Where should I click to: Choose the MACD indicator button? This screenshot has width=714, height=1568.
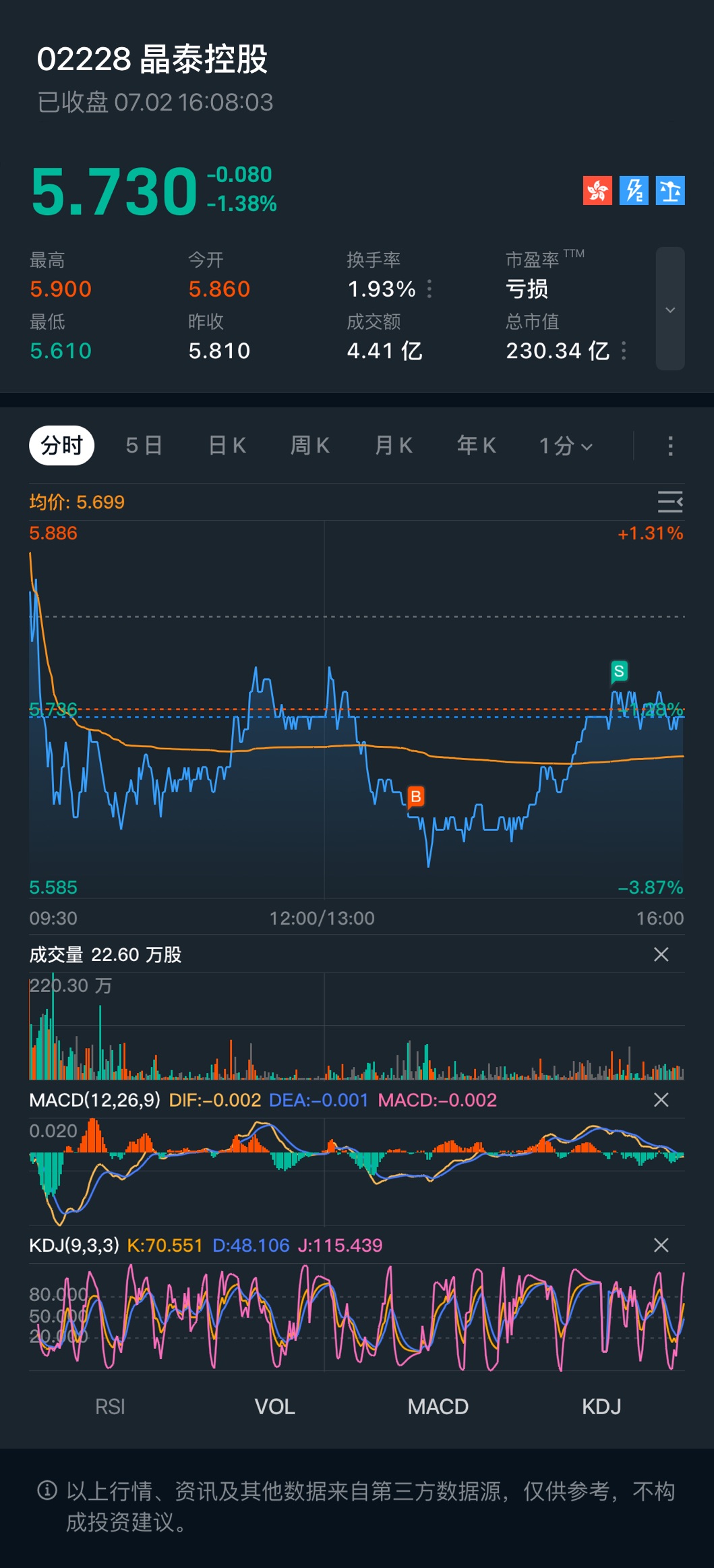coord(438,1407)
